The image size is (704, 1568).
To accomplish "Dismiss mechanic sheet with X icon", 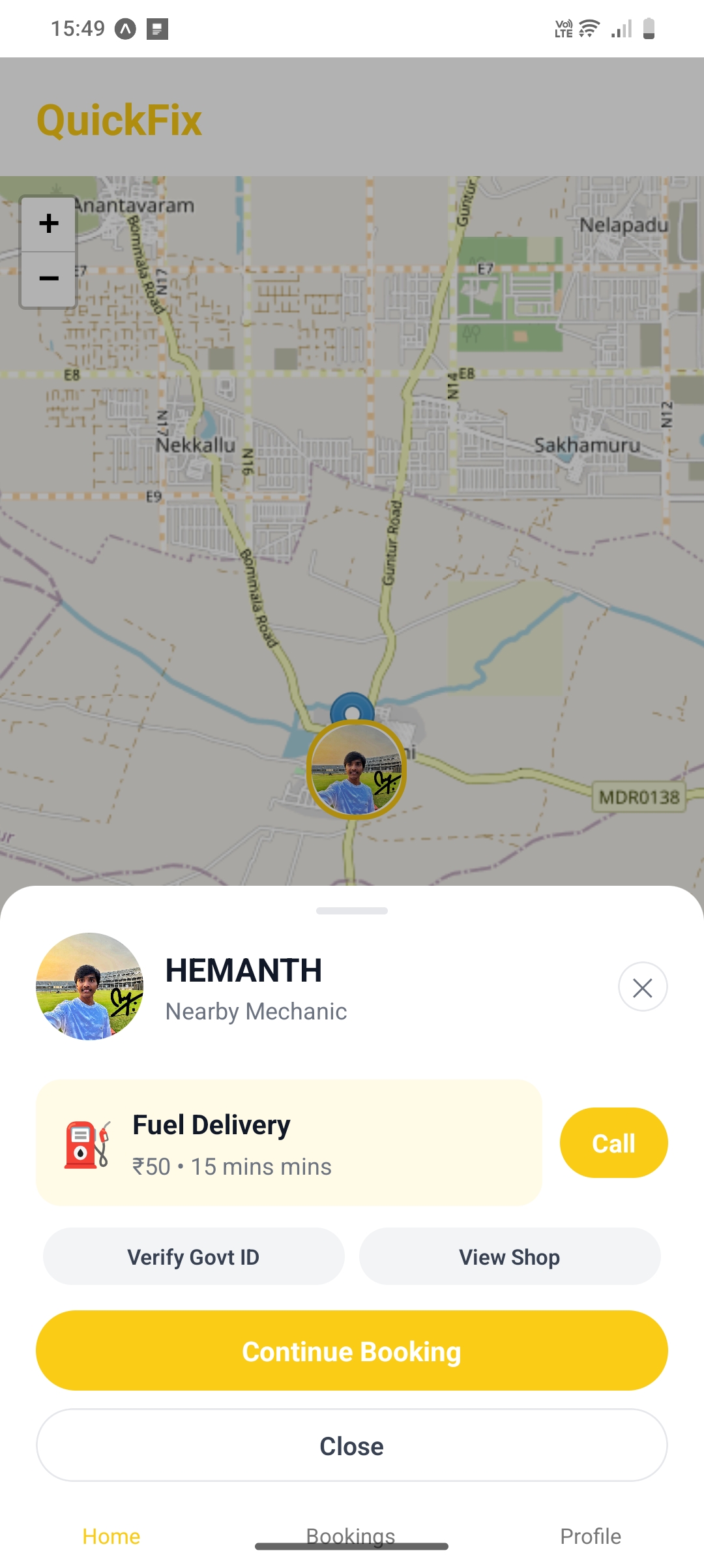I will (x=642, y=988).
